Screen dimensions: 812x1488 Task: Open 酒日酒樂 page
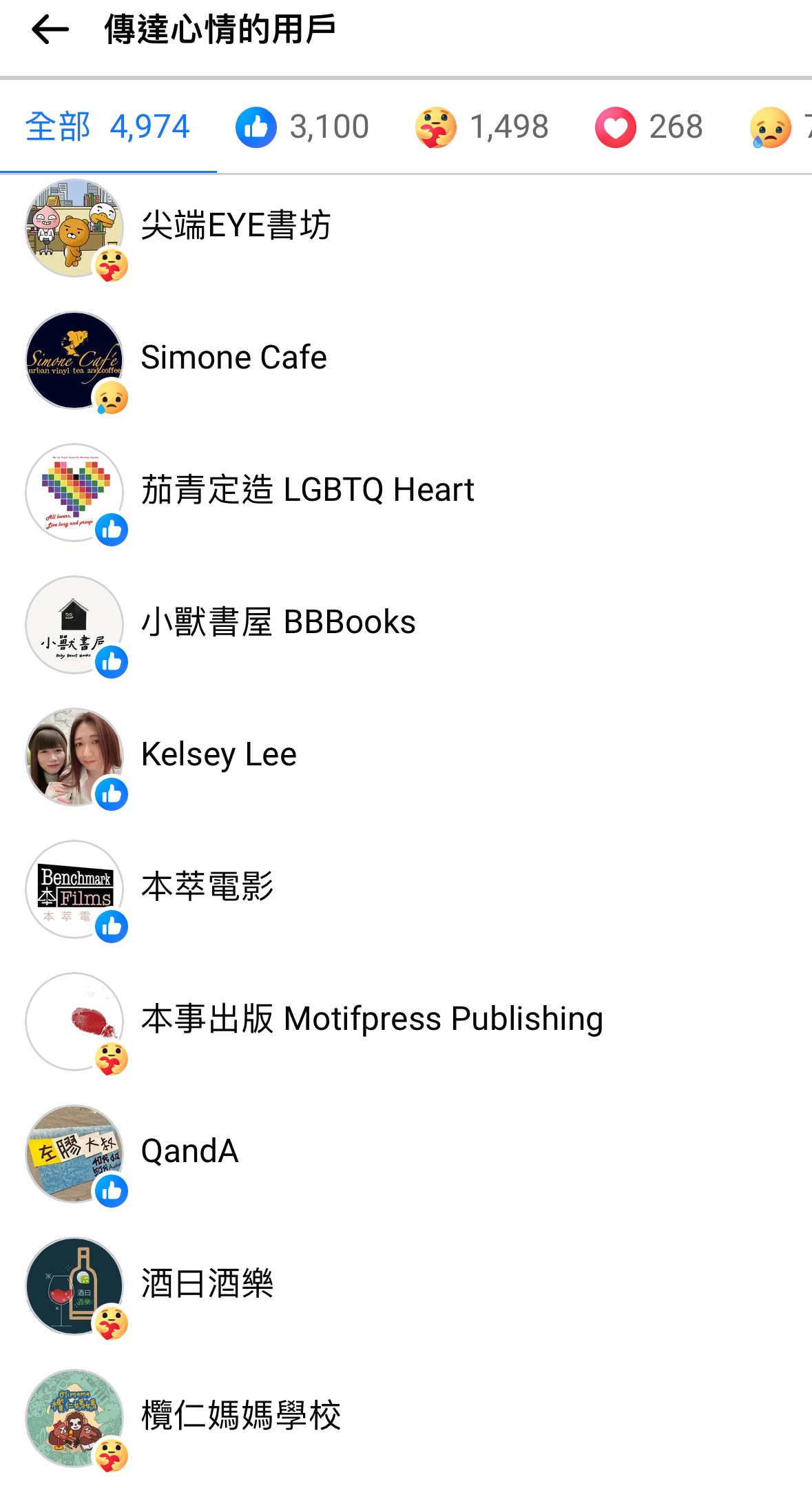pyautogui.click(x=207, y=1284)
